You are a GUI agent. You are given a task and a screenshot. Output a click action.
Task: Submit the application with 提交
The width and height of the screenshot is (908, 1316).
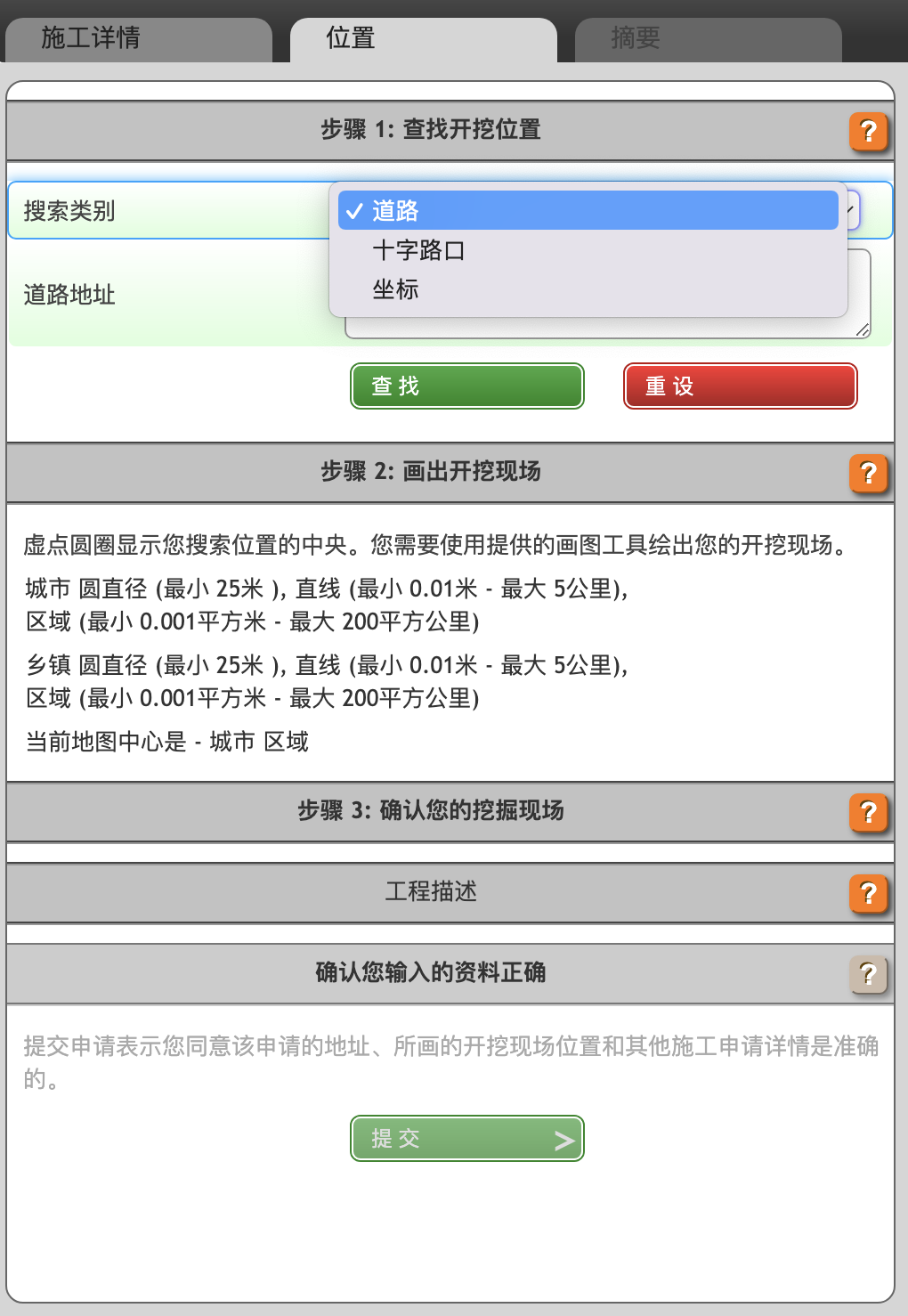[467, 1139]
